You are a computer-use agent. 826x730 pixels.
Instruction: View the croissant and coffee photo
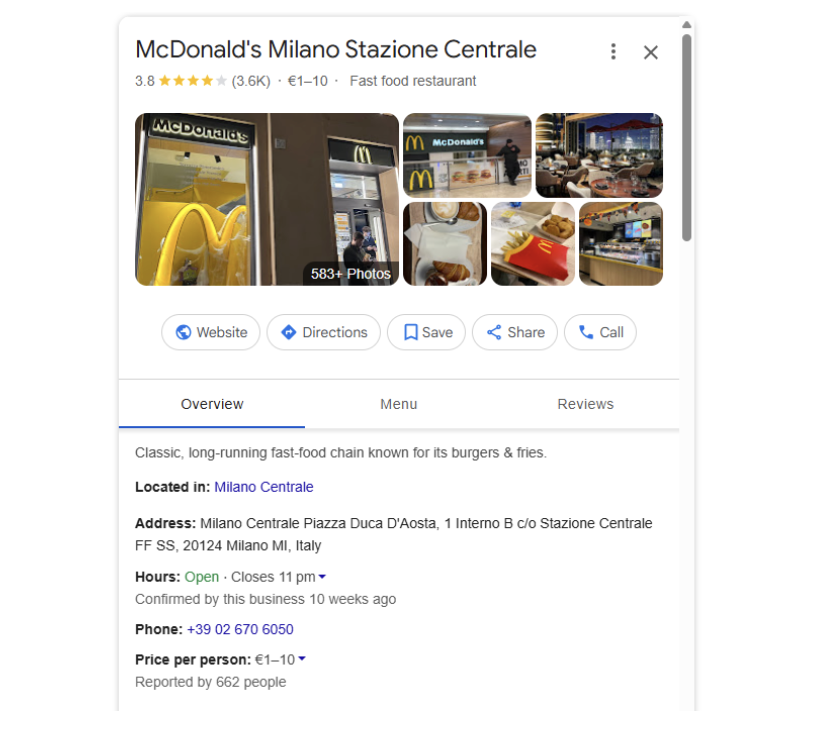[x=445, y=244]
